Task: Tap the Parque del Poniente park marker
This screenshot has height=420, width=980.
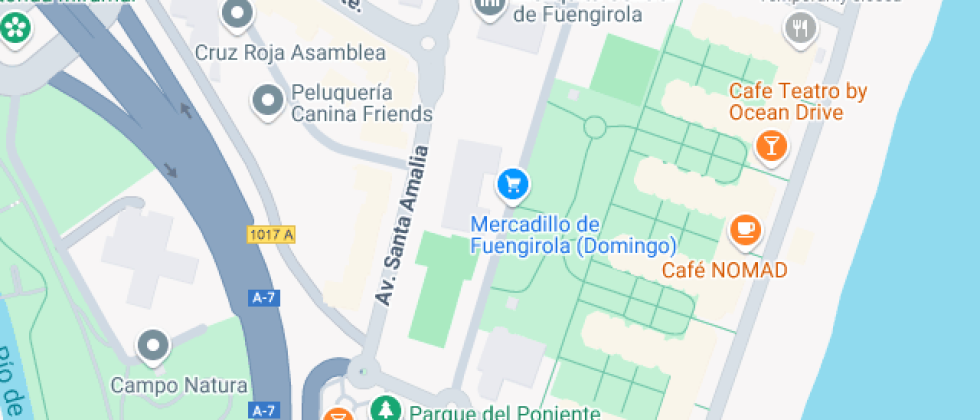Action: [x=383, y=410]
